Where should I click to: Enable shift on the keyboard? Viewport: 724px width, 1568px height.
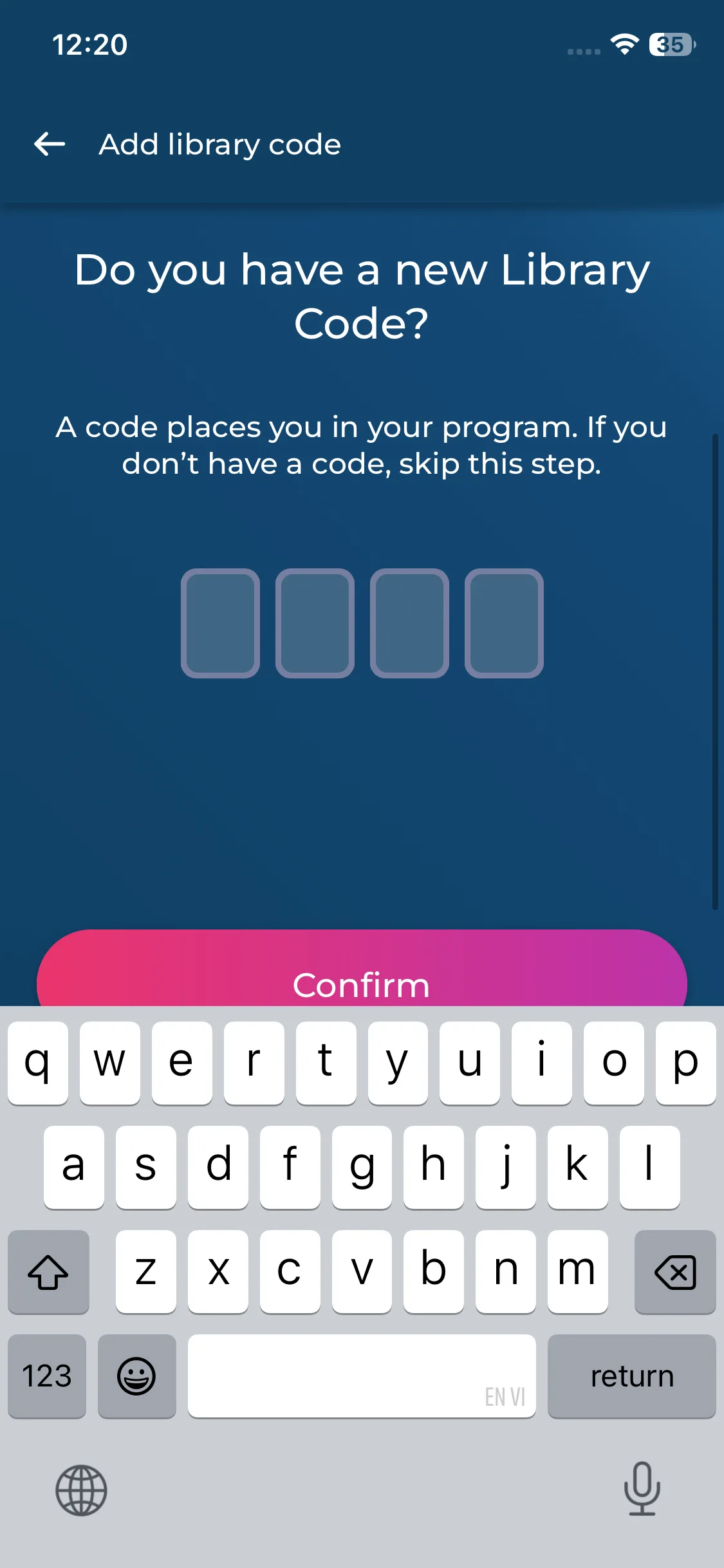pos(48,1272)
